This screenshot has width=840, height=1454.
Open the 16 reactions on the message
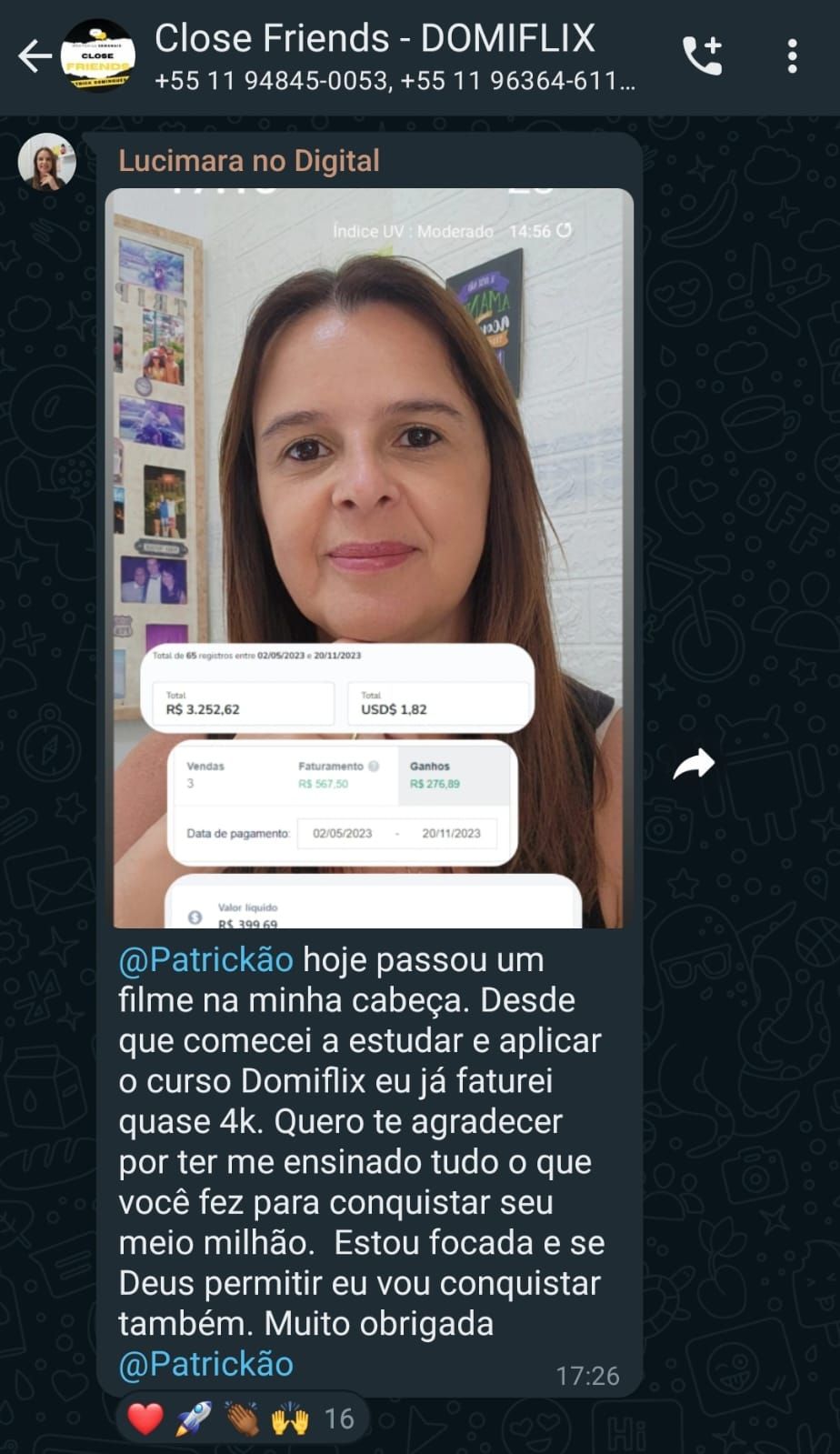[242, 1419]
